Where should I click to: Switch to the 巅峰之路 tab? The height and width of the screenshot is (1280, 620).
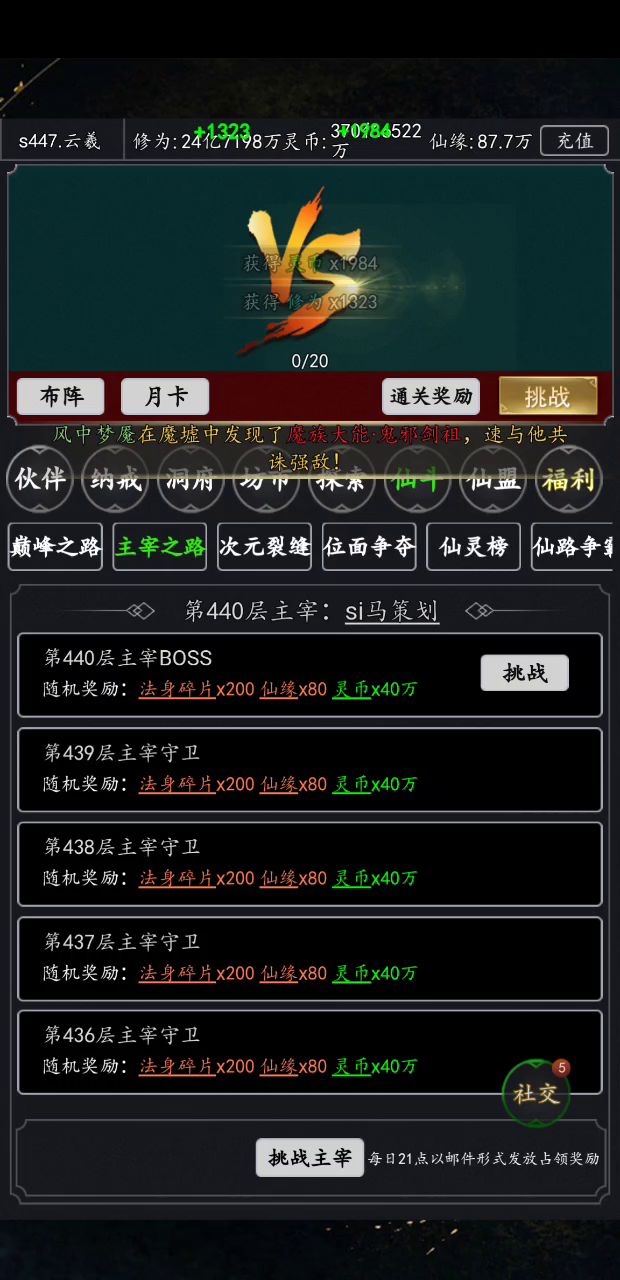point(55,547)
